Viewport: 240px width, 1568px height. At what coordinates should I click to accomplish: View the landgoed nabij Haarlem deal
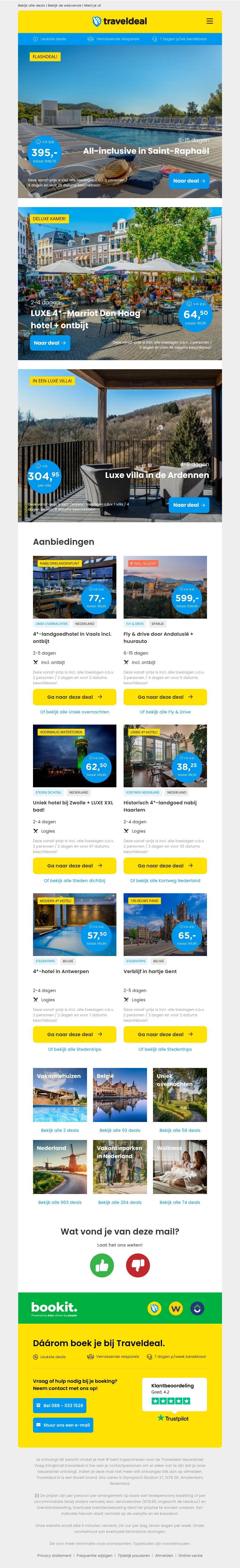(x=165, y=866)
